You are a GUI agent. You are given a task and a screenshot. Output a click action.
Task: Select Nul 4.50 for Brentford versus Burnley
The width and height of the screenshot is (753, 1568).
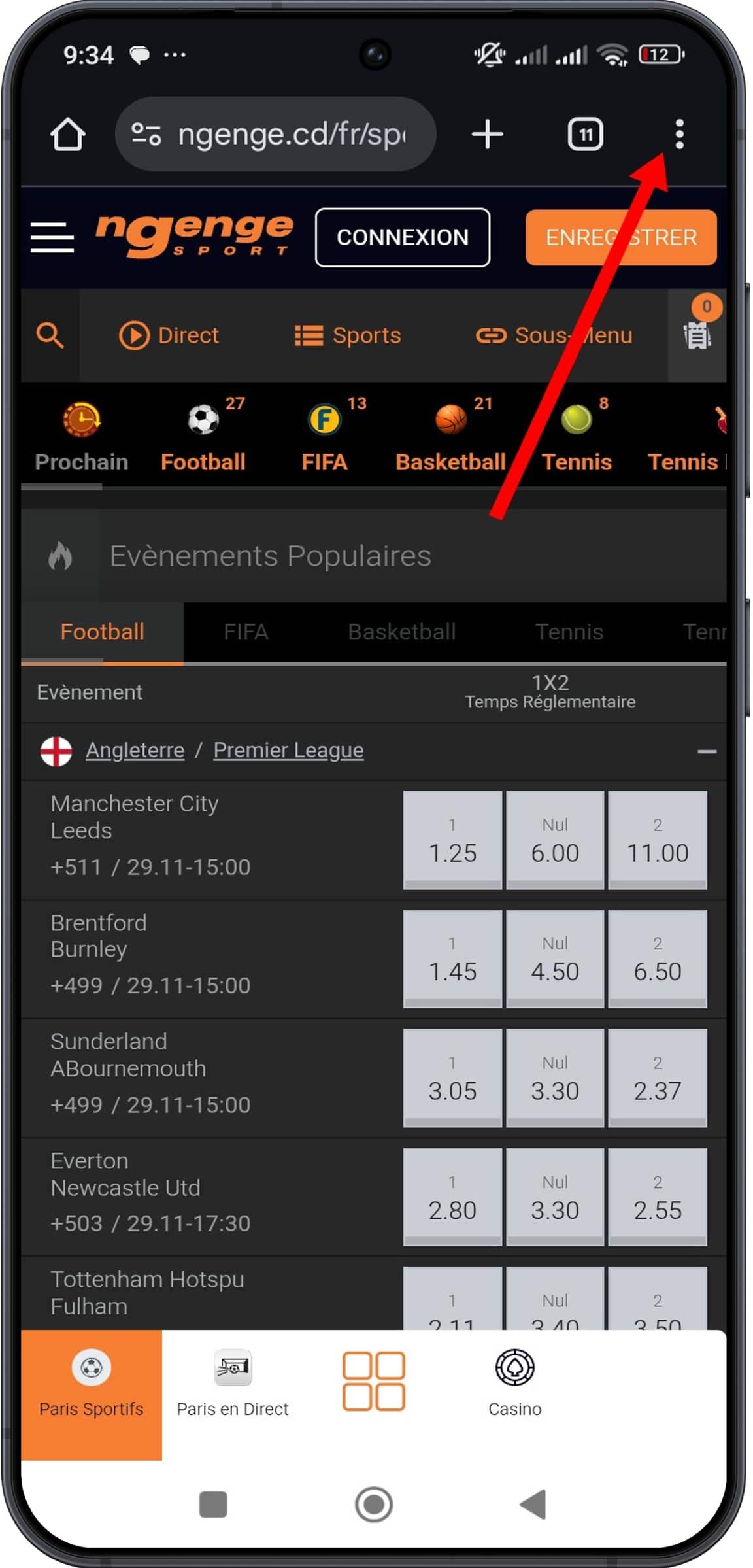tap(554, 959)
